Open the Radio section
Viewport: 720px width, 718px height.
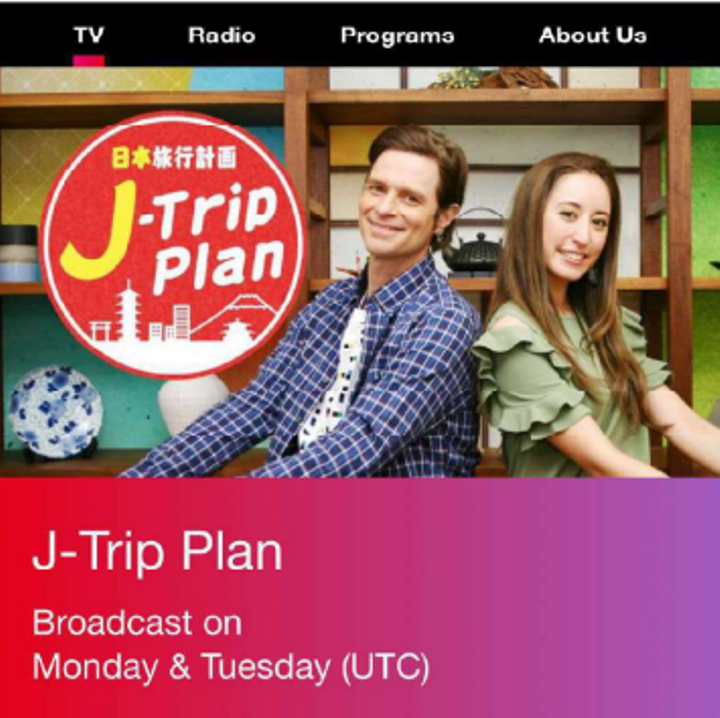pos(221,36)
